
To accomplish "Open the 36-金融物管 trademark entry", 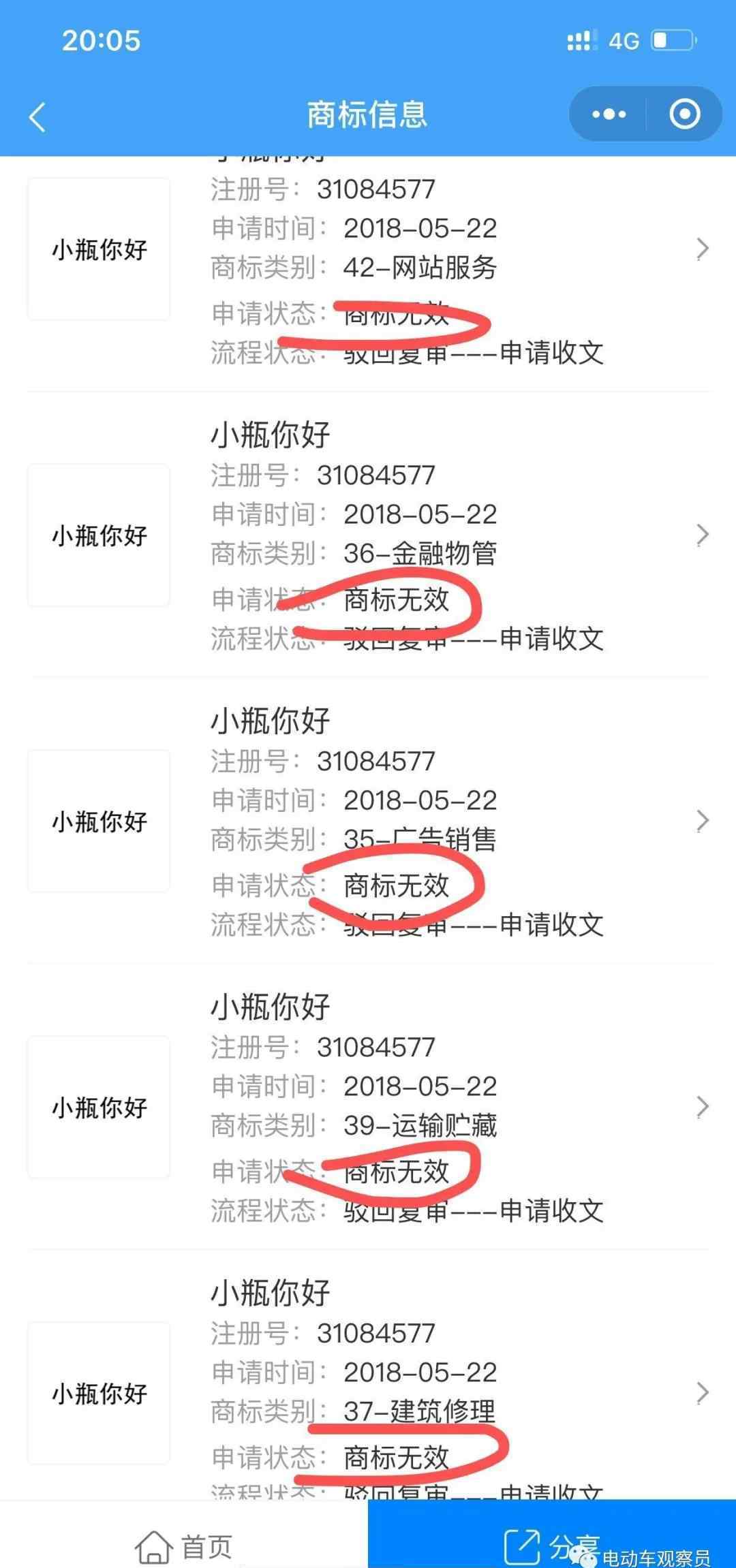I will 703,535.
